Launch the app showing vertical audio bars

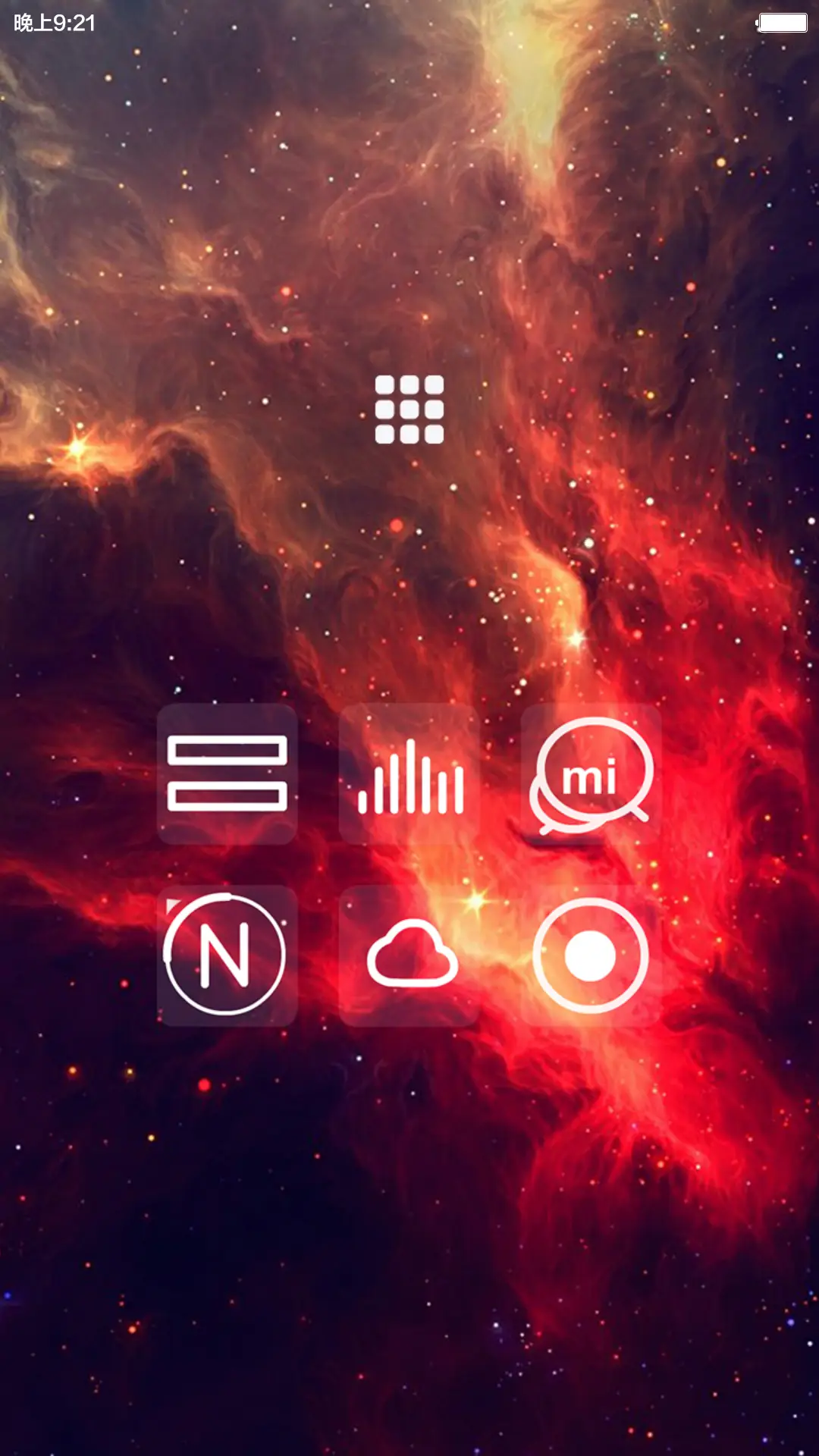pos(409,773)
